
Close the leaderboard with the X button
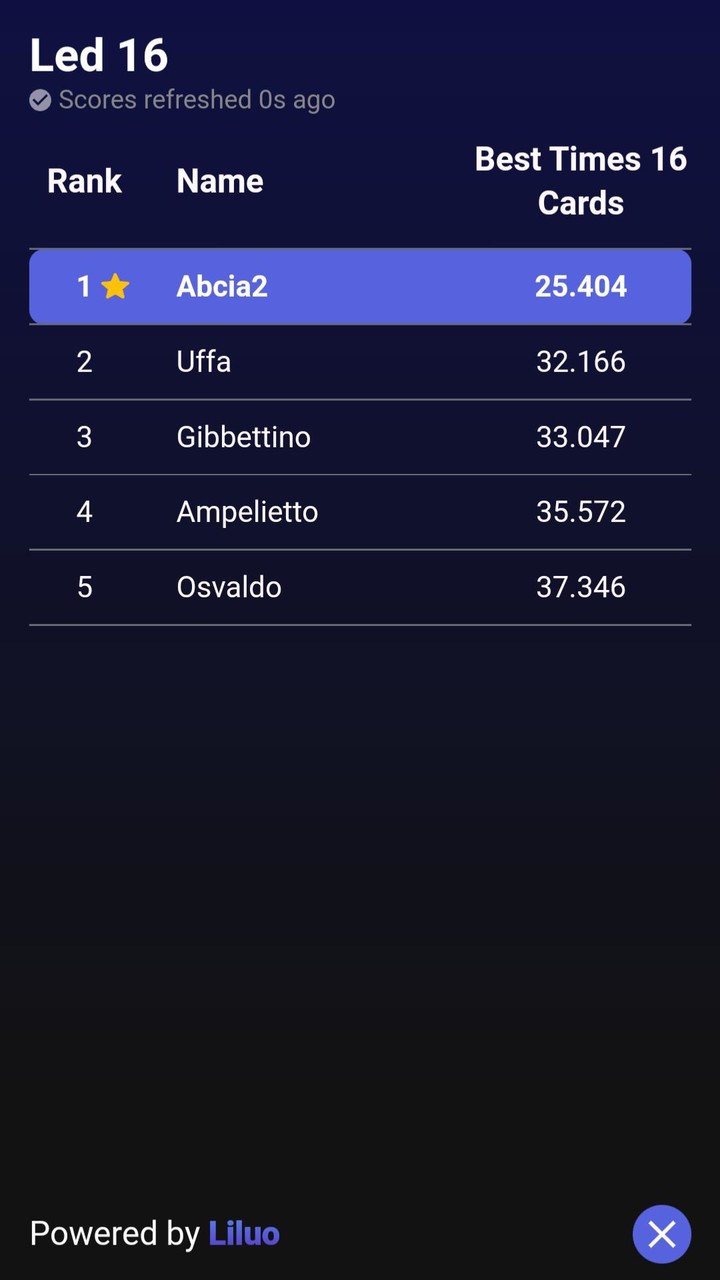tap(661, 1234)
